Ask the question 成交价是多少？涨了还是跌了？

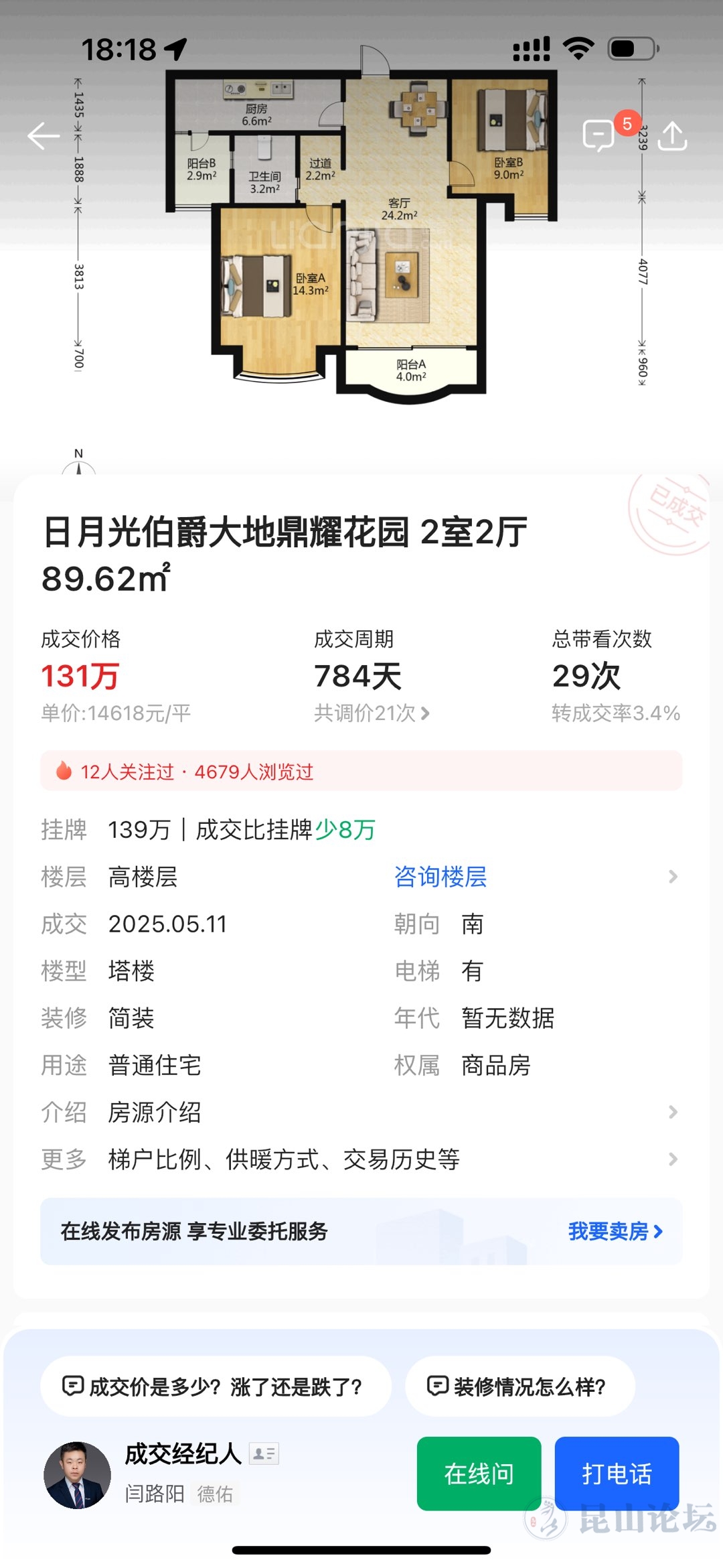216,1386
